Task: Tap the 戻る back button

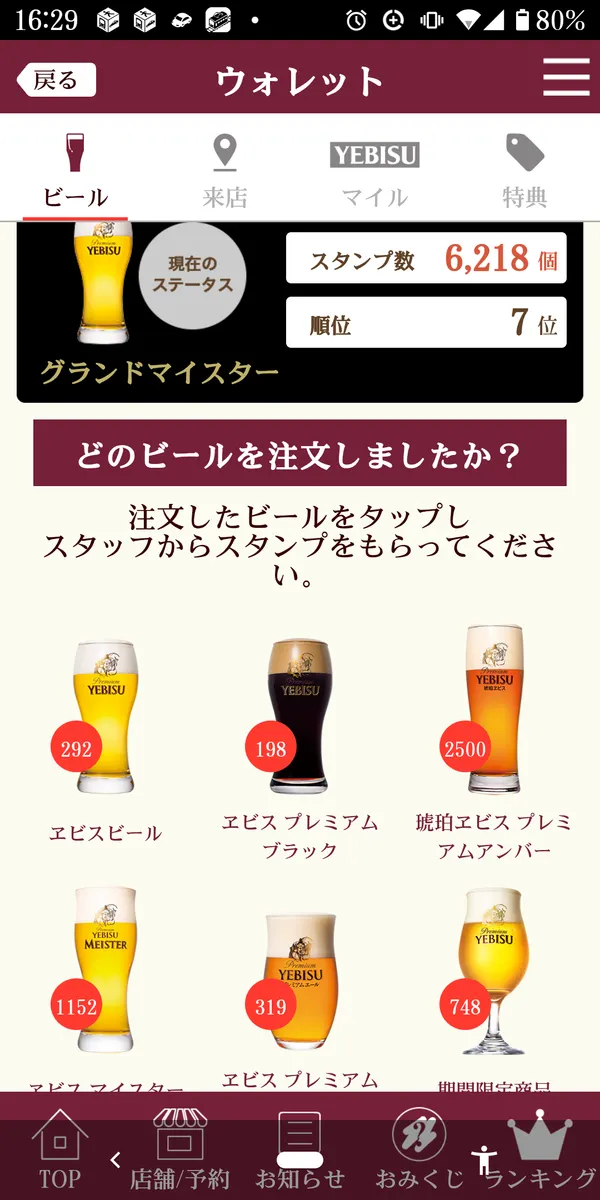Action: (x=56, y=80)
